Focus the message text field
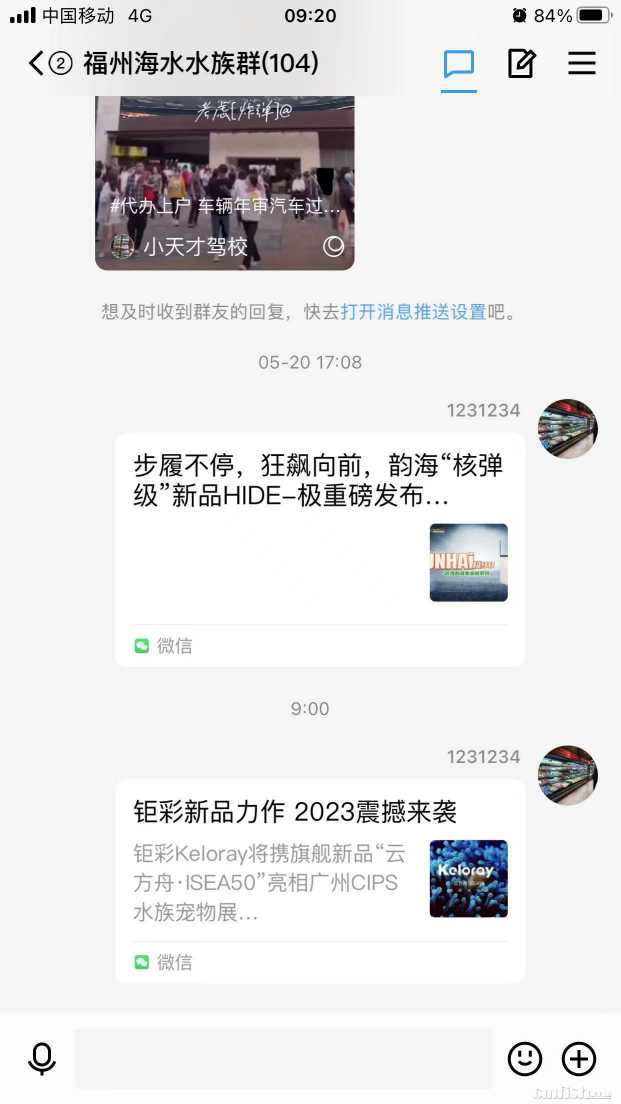This screenshot has width=621, height=1104. (x=284, y=1058)
